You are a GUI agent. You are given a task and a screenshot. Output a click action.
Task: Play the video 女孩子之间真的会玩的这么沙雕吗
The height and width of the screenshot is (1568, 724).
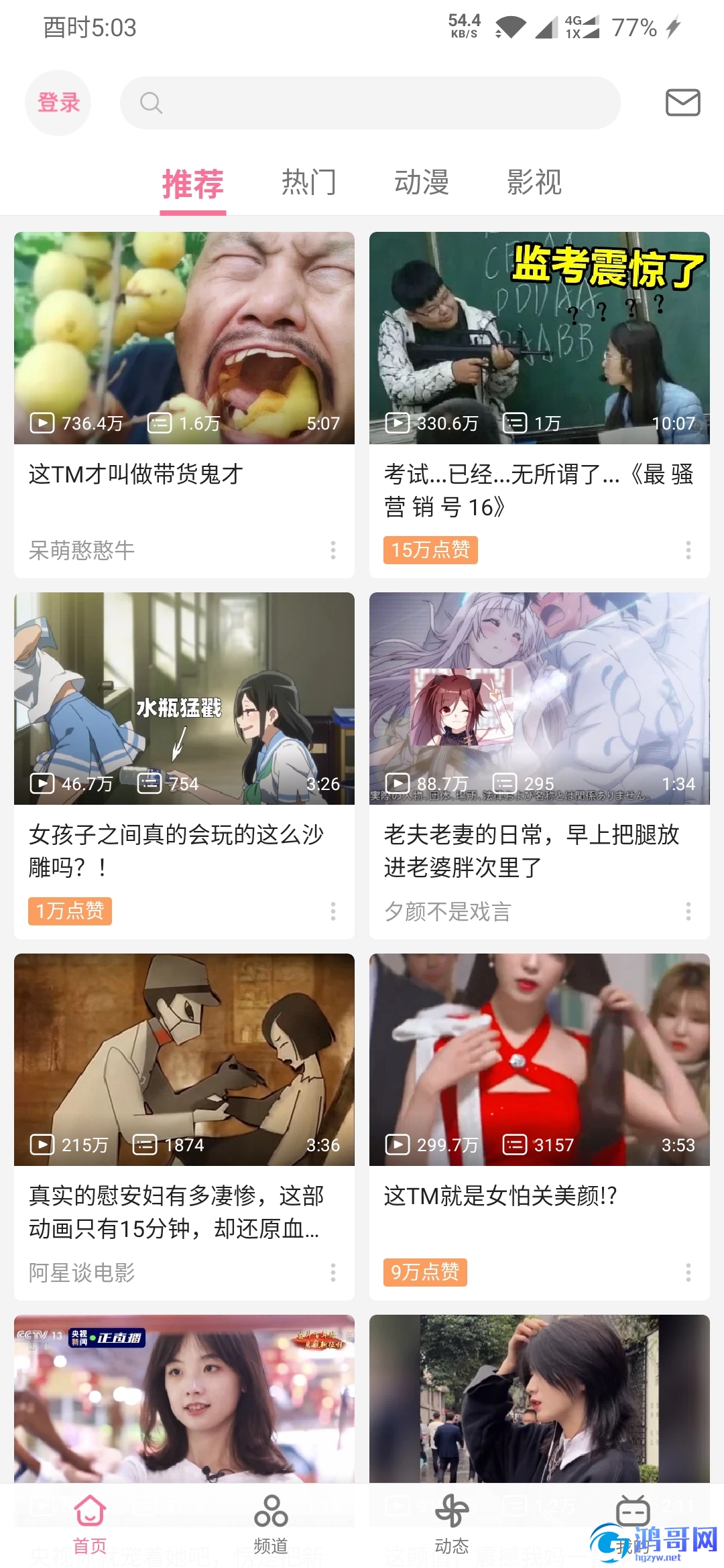coord(184,765)
